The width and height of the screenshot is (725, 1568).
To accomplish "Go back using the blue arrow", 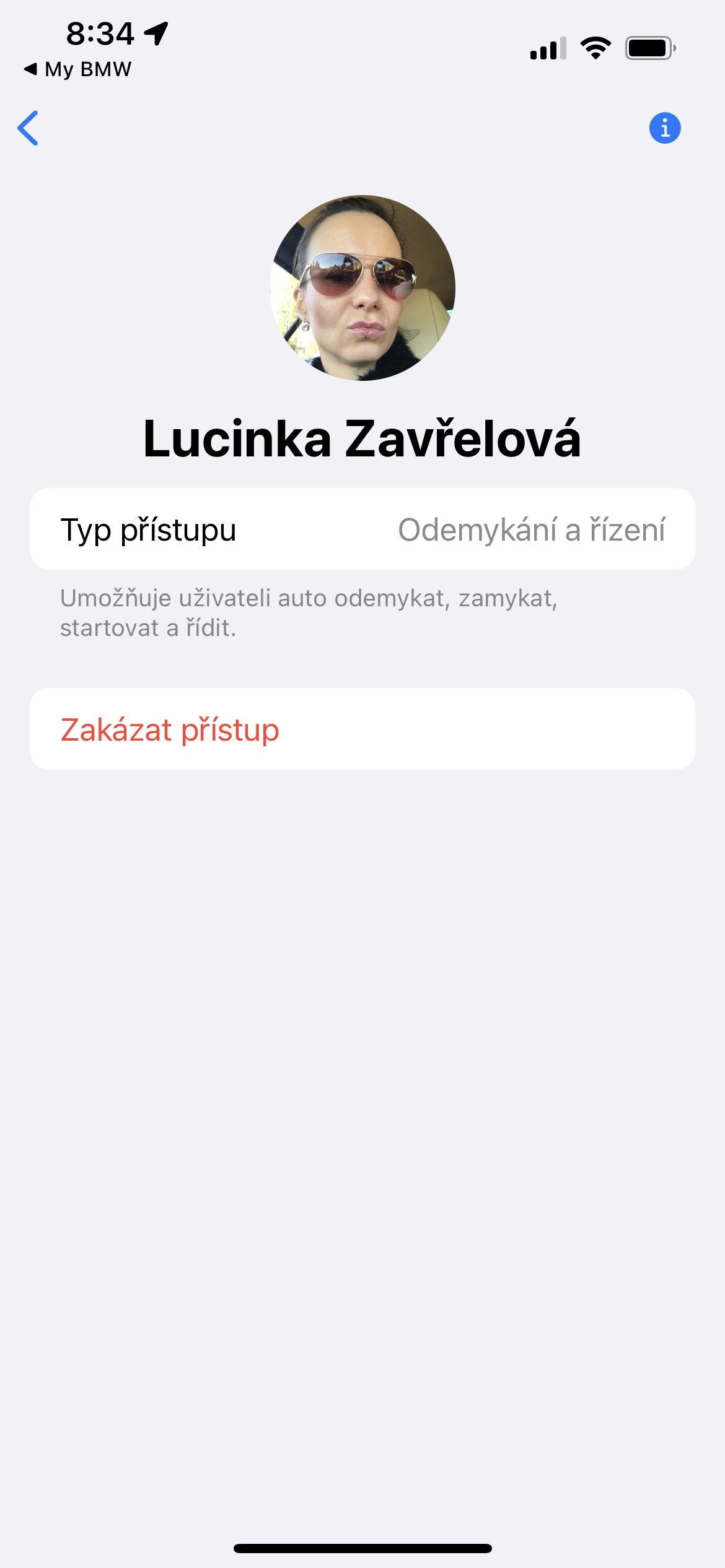I will (29, 128).
